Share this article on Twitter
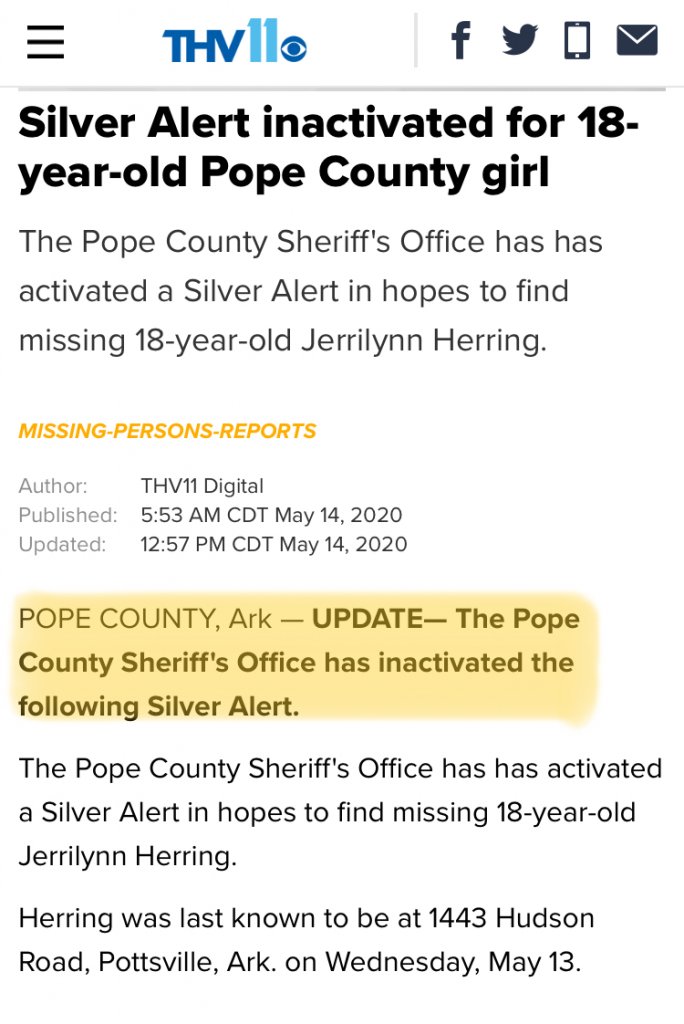This screenshot has height=1024, width=684. pyautogui.click(x=520, y=41)
